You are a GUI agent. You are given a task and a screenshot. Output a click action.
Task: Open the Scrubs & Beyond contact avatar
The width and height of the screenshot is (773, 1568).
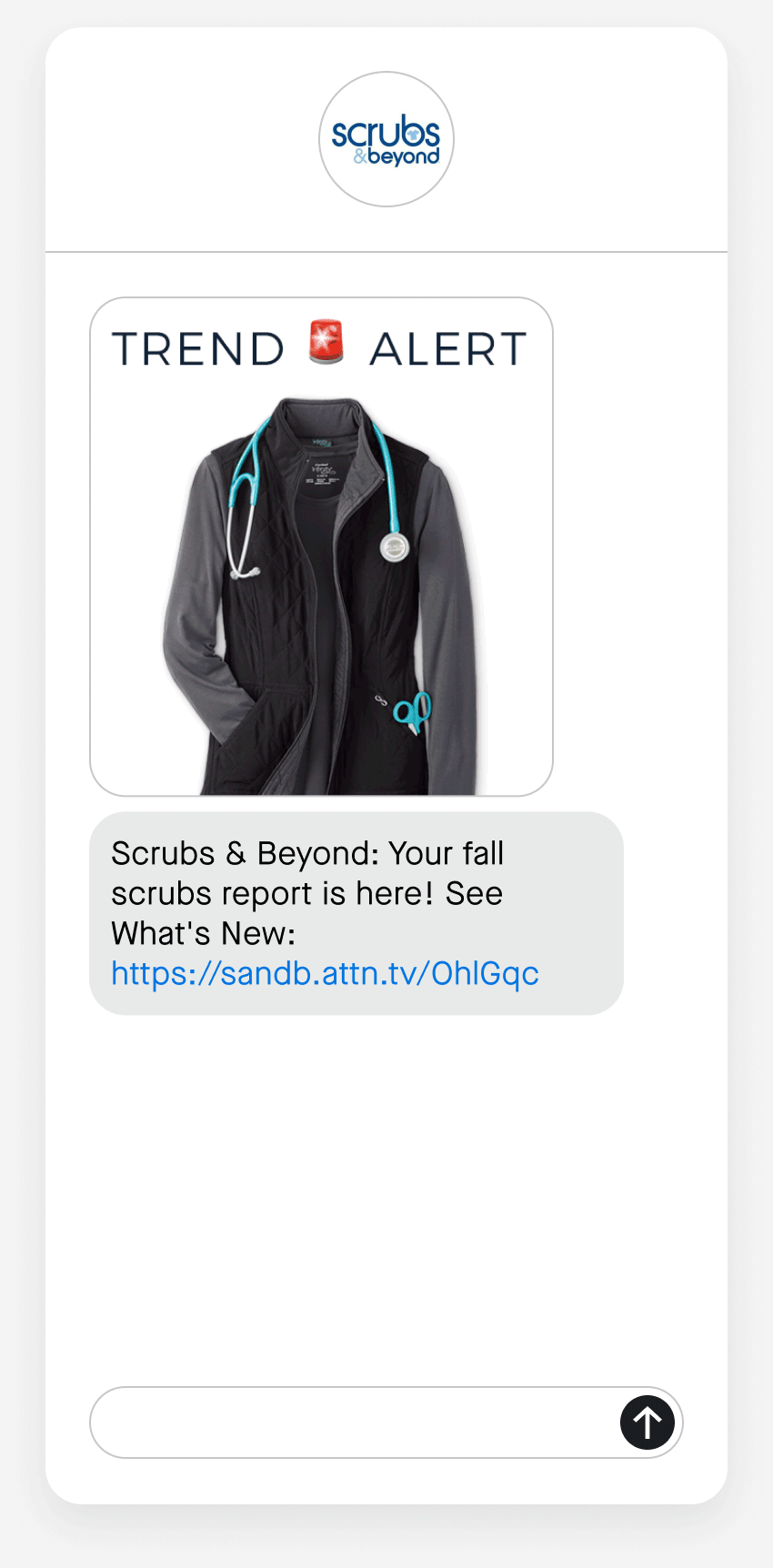[x=386, y=139]
